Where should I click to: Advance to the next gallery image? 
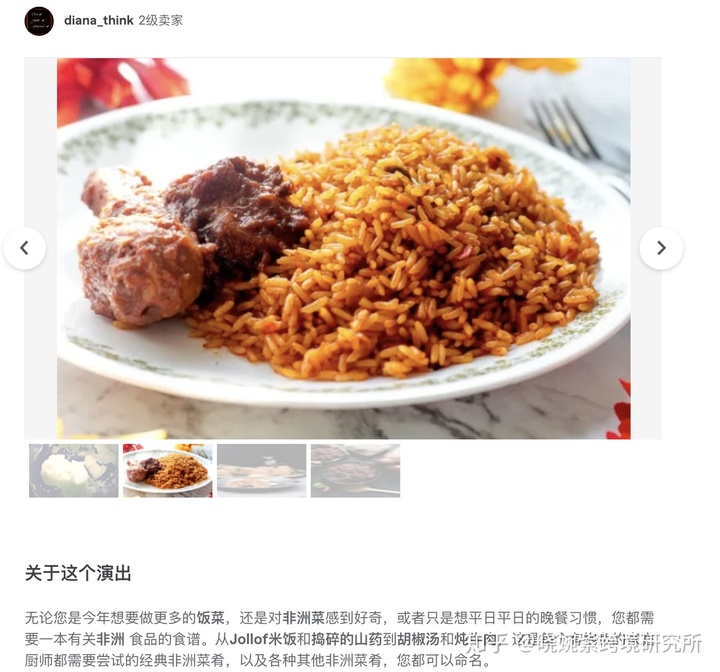click(660, 248)
